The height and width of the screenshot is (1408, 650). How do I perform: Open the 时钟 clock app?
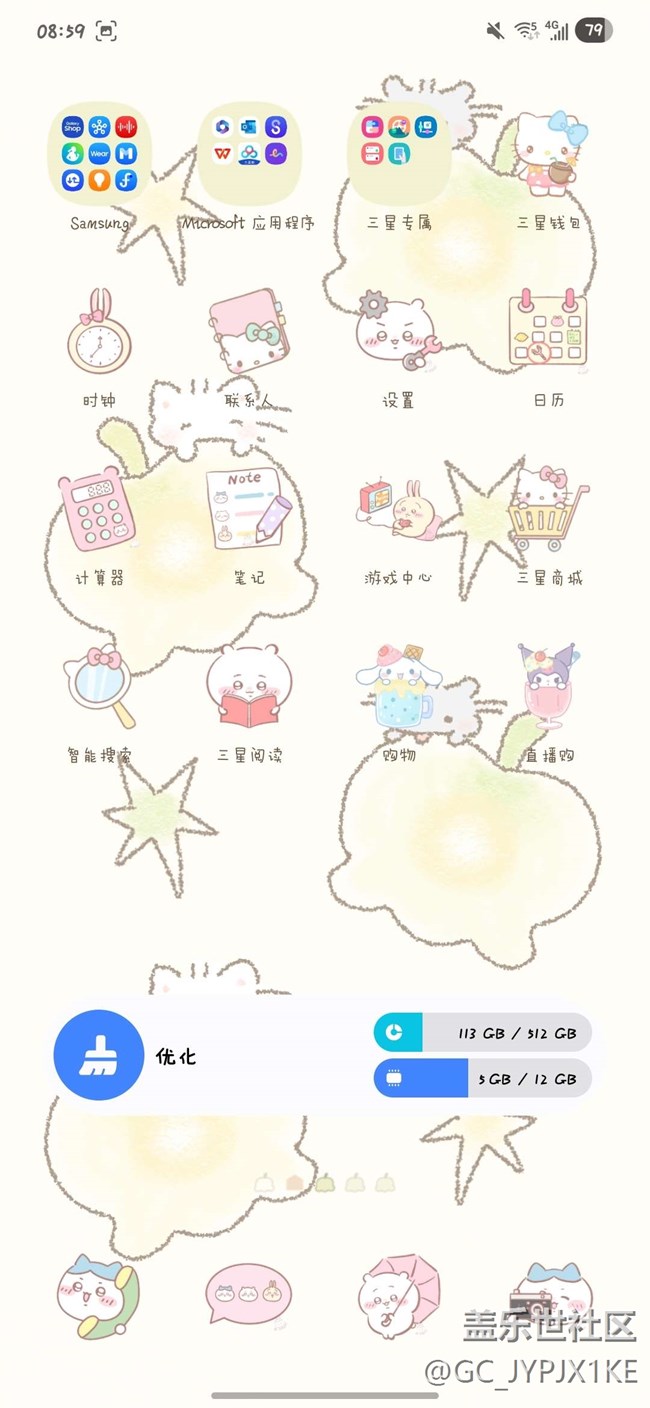pos(99,331)
